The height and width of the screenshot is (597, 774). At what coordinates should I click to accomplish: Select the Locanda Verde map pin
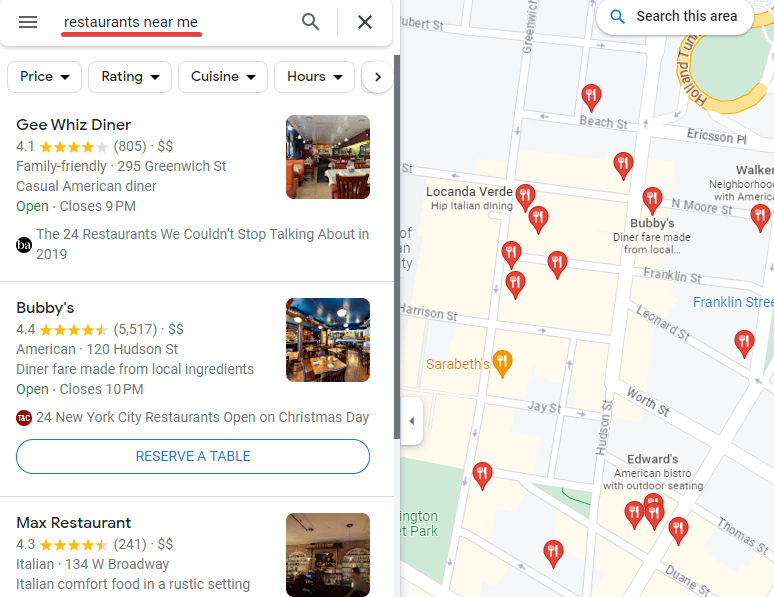[x=524, y=196]
